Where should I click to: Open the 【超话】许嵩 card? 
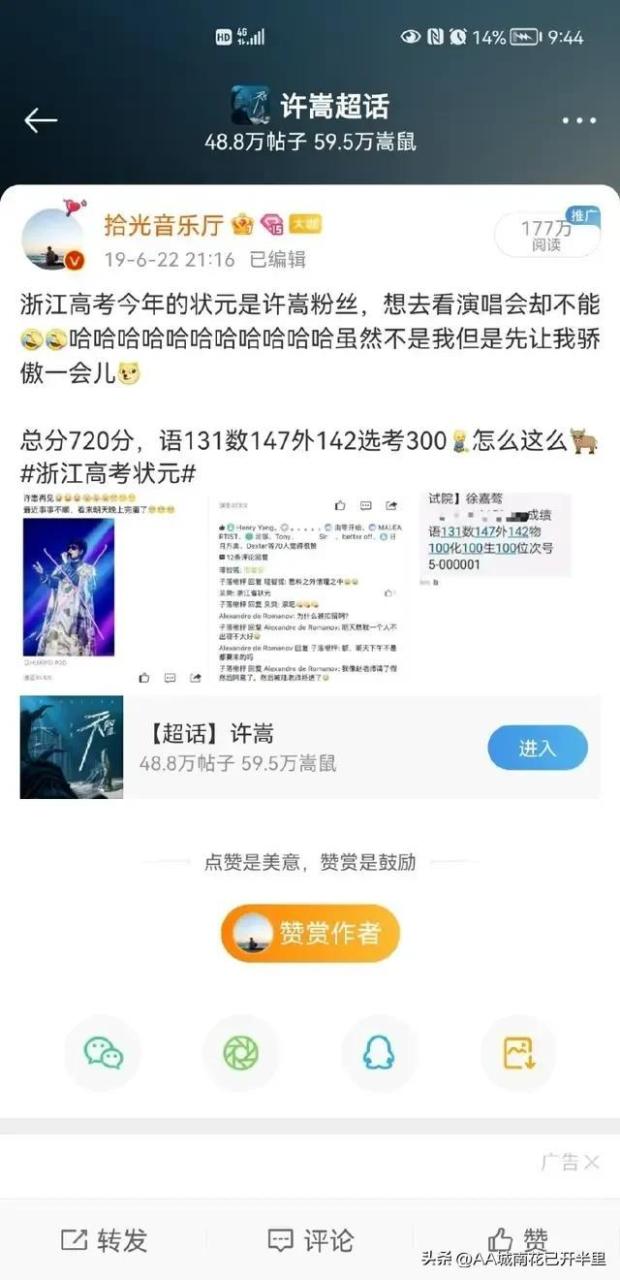pyautogui.click(x=250, y=747)
